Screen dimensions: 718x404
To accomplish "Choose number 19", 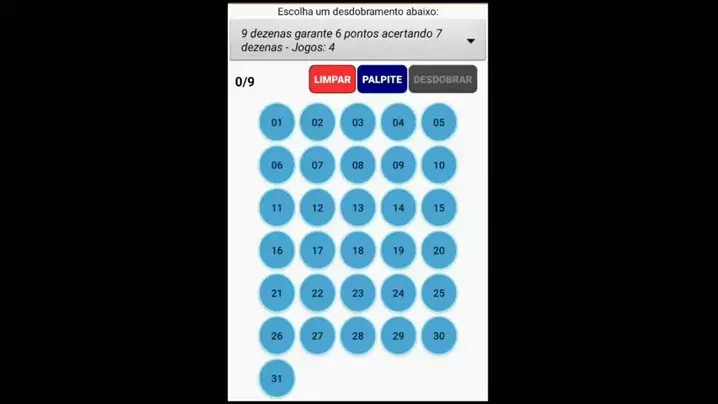I will [398, 251].
